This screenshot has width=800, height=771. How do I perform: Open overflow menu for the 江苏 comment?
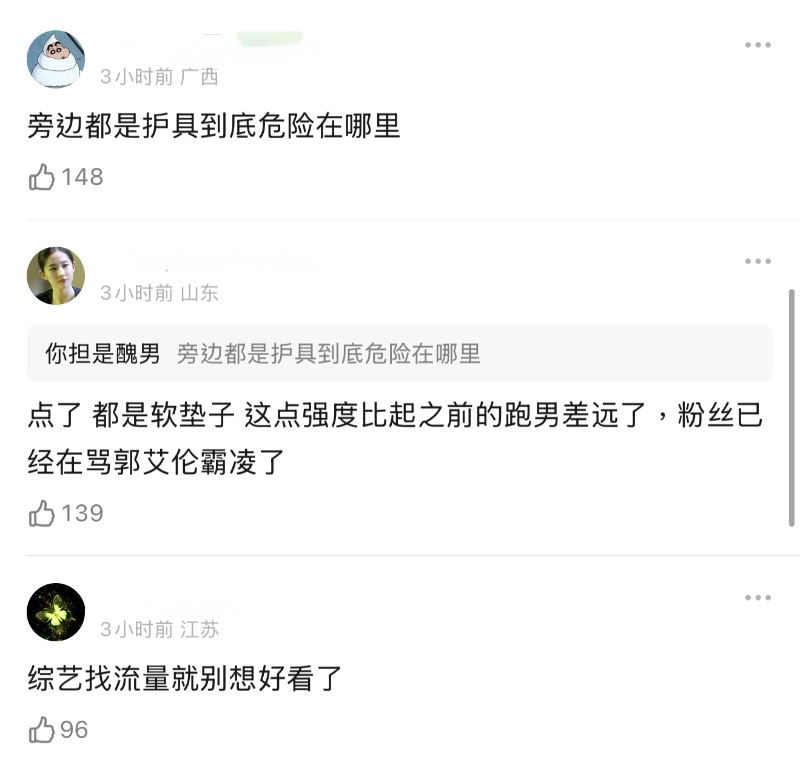[757, 598]
